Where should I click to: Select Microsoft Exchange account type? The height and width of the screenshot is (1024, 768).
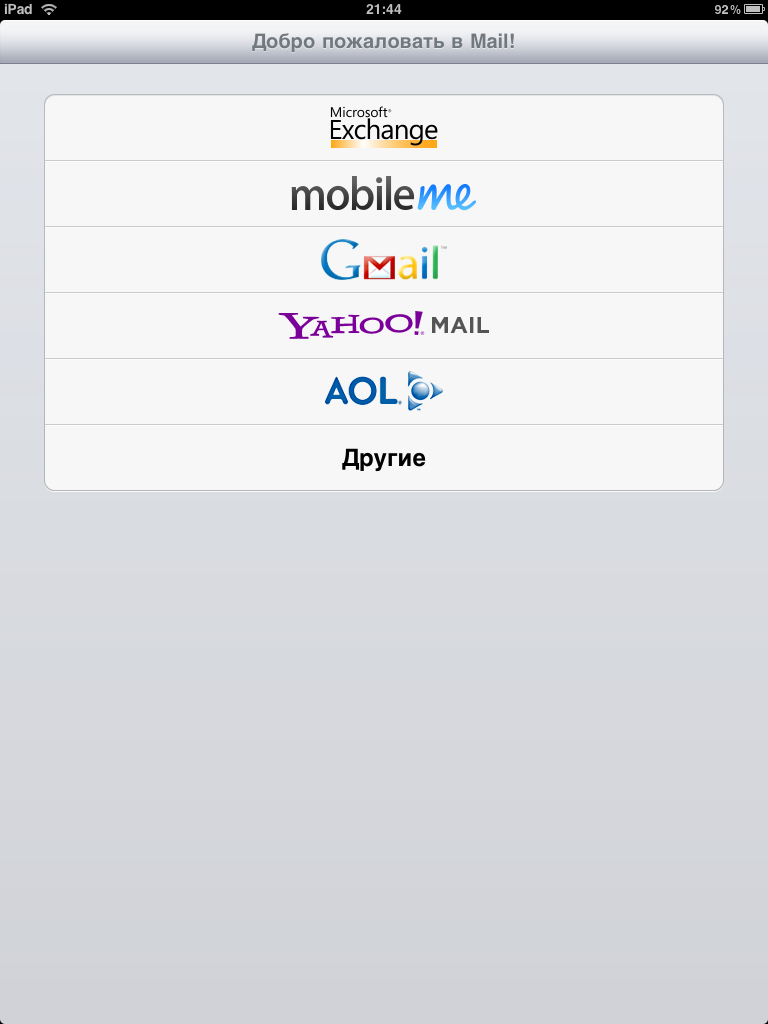(384, 127)
